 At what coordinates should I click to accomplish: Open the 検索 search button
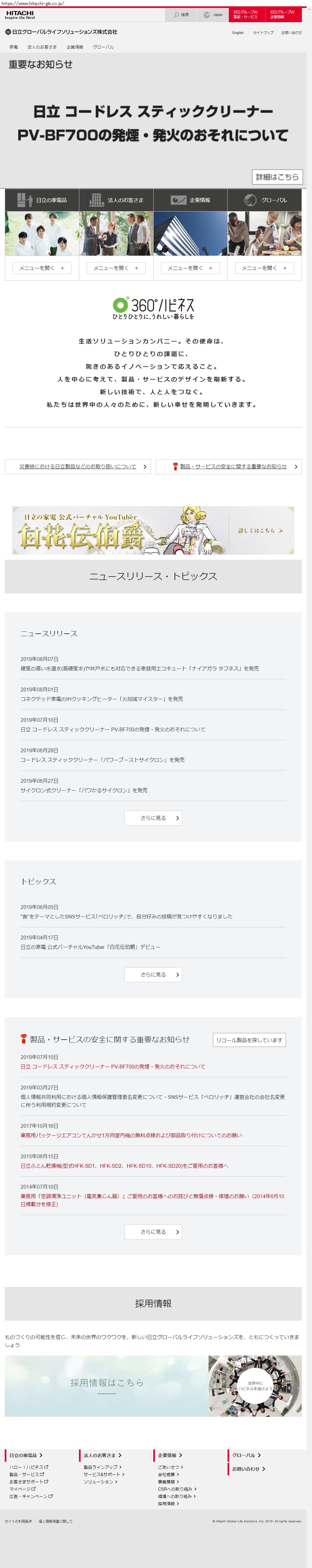pos(181,15)
